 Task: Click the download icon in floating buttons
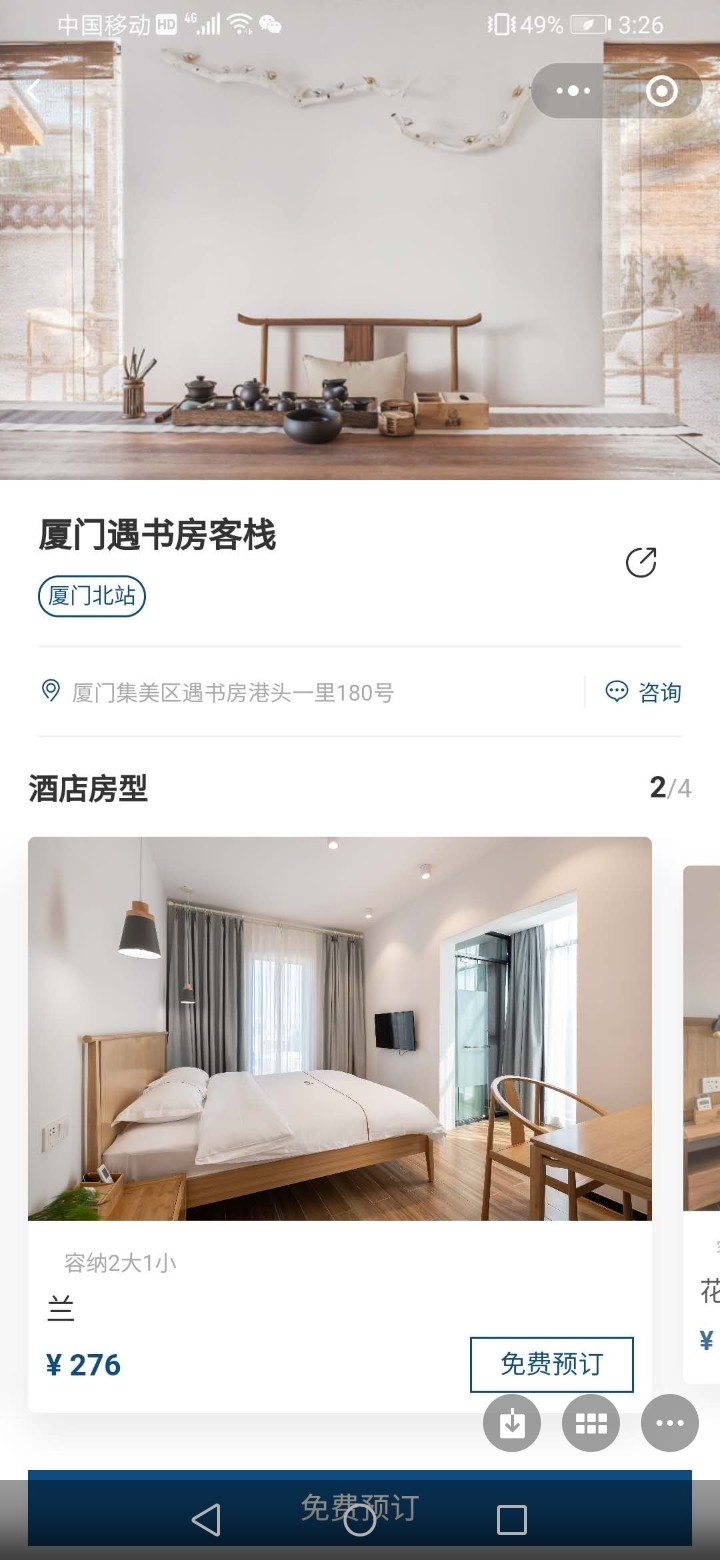coord(512,1422)
